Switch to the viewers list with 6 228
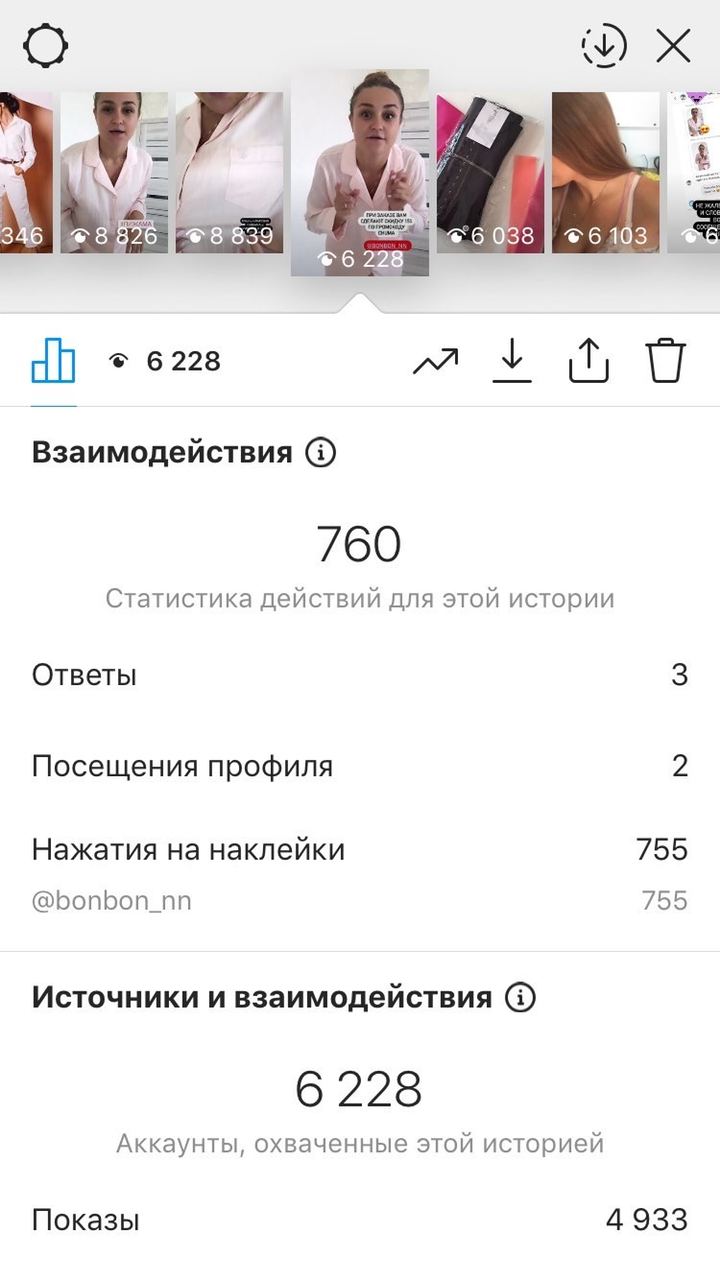Screen dimensions: 720x1280 (x=165, y=361)
